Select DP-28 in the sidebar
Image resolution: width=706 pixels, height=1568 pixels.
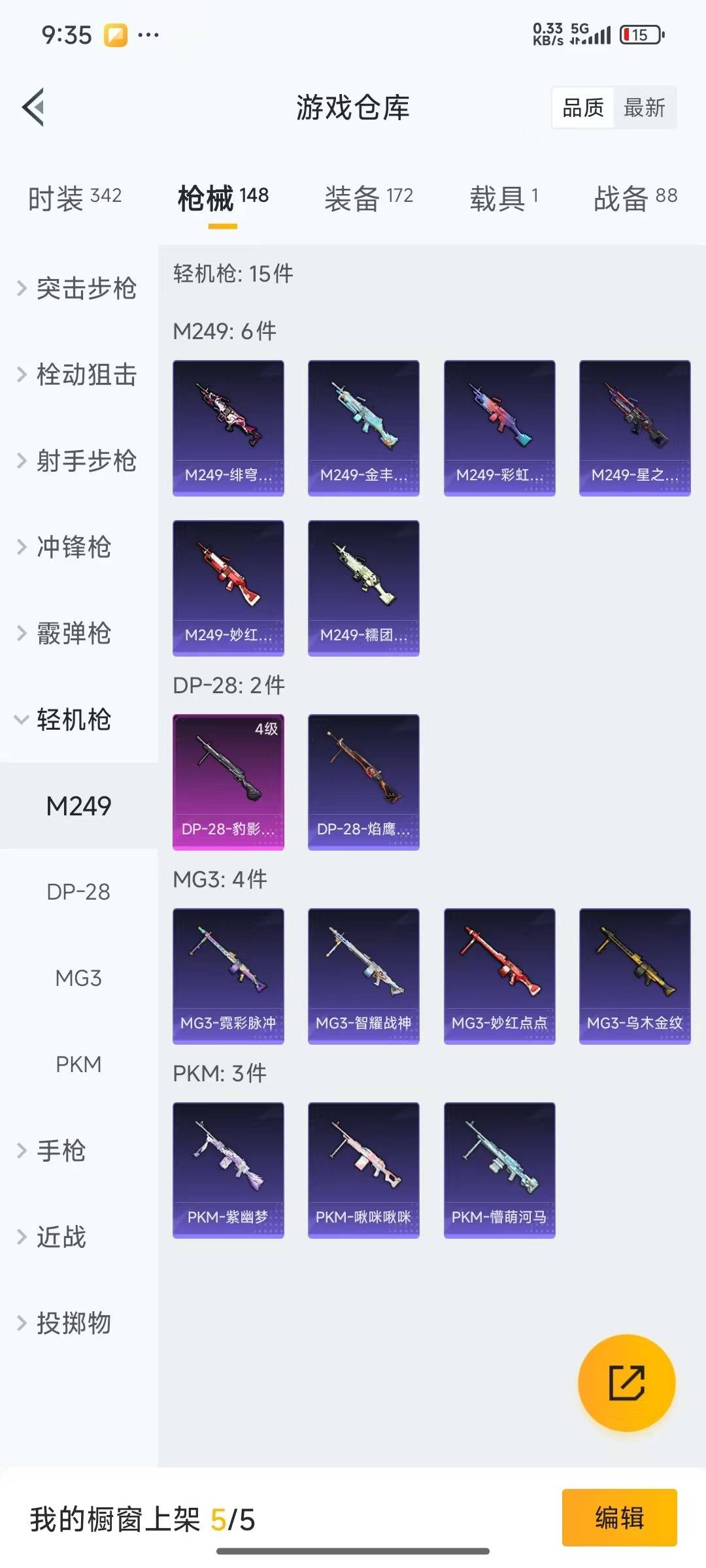[x=78, y=892]
